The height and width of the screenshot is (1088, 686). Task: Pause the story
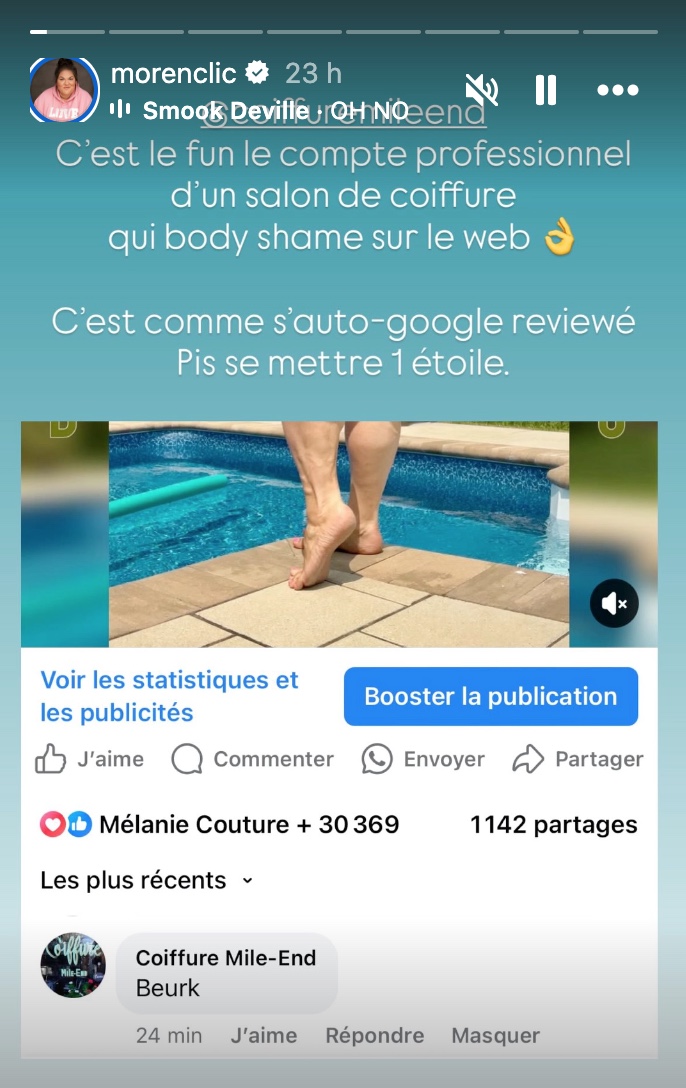[546, 90]
